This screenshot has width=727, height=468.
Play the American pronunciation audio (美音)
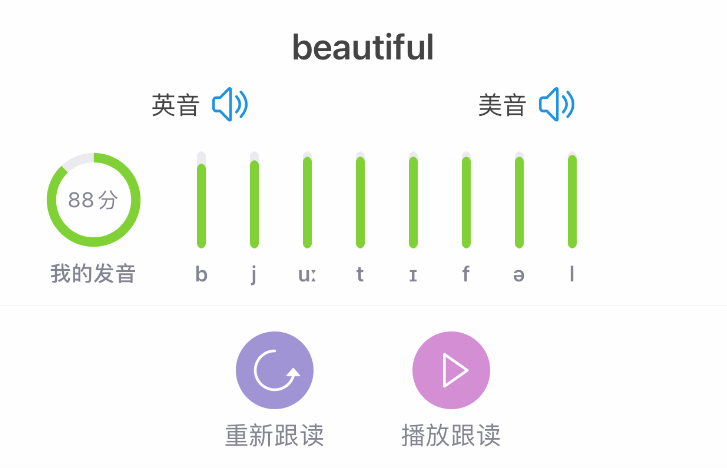pyautogui.click(x=556, y=104)
